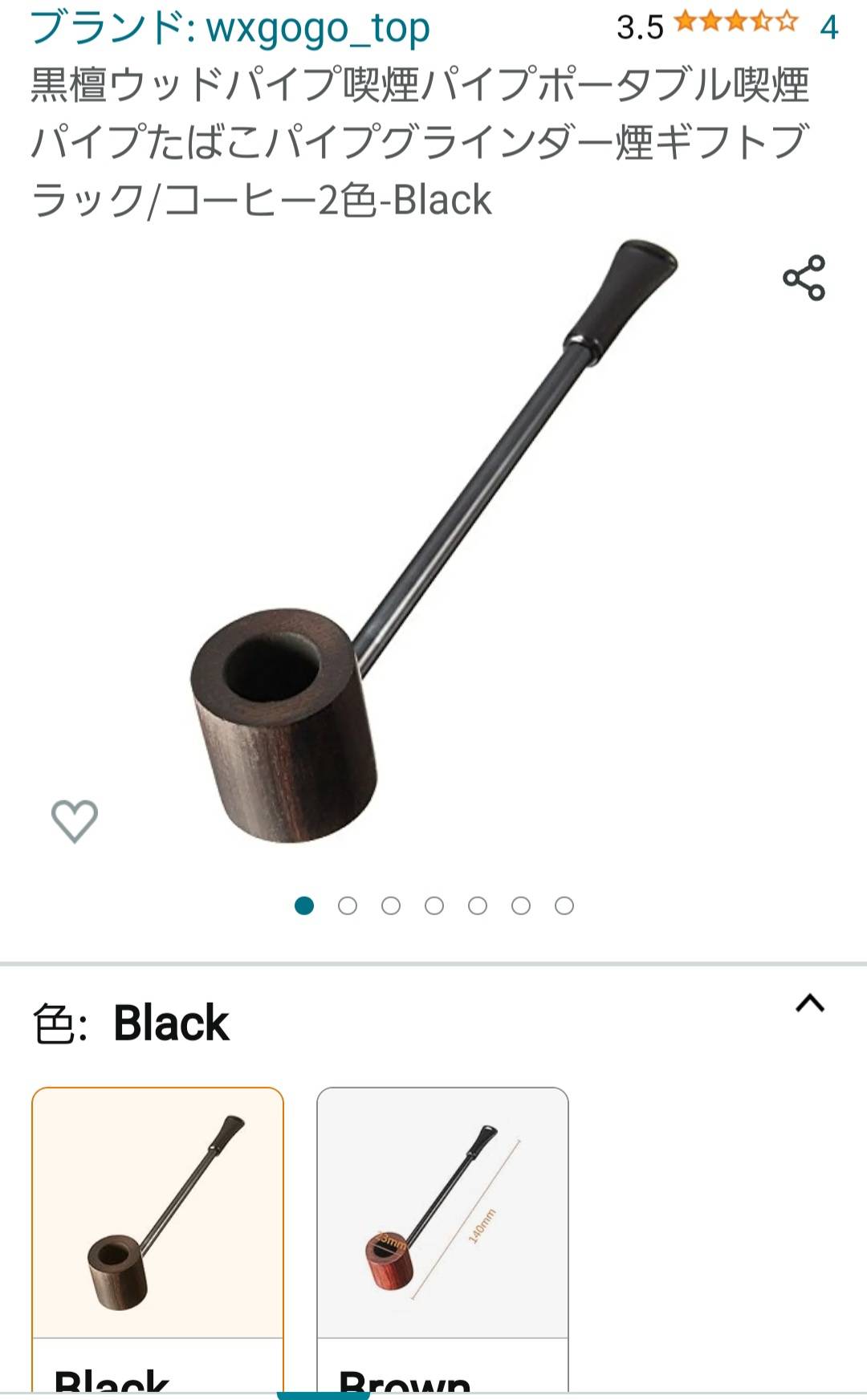This screenshot has width=867, height=1400.
Task: Share this product
Action: pos(804,278)
